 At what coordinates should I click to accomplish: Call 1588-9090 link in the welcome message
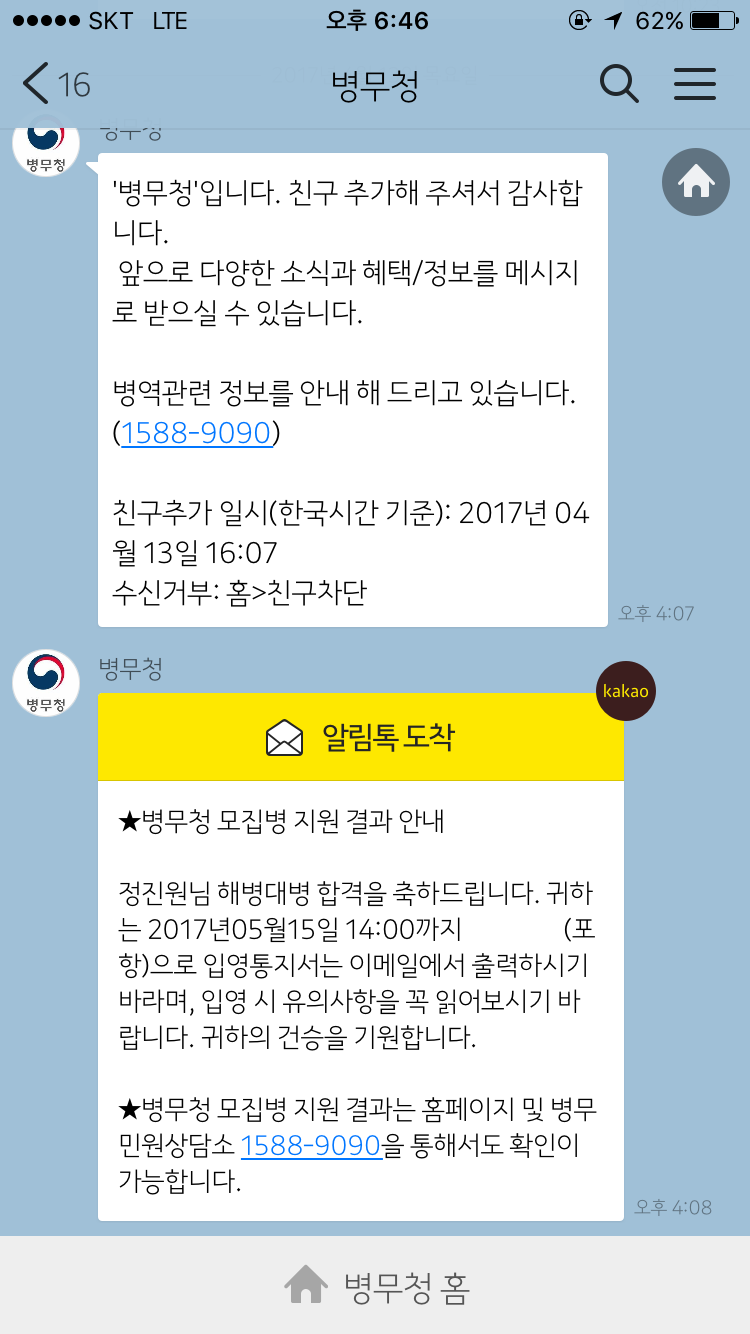point(196,433)
